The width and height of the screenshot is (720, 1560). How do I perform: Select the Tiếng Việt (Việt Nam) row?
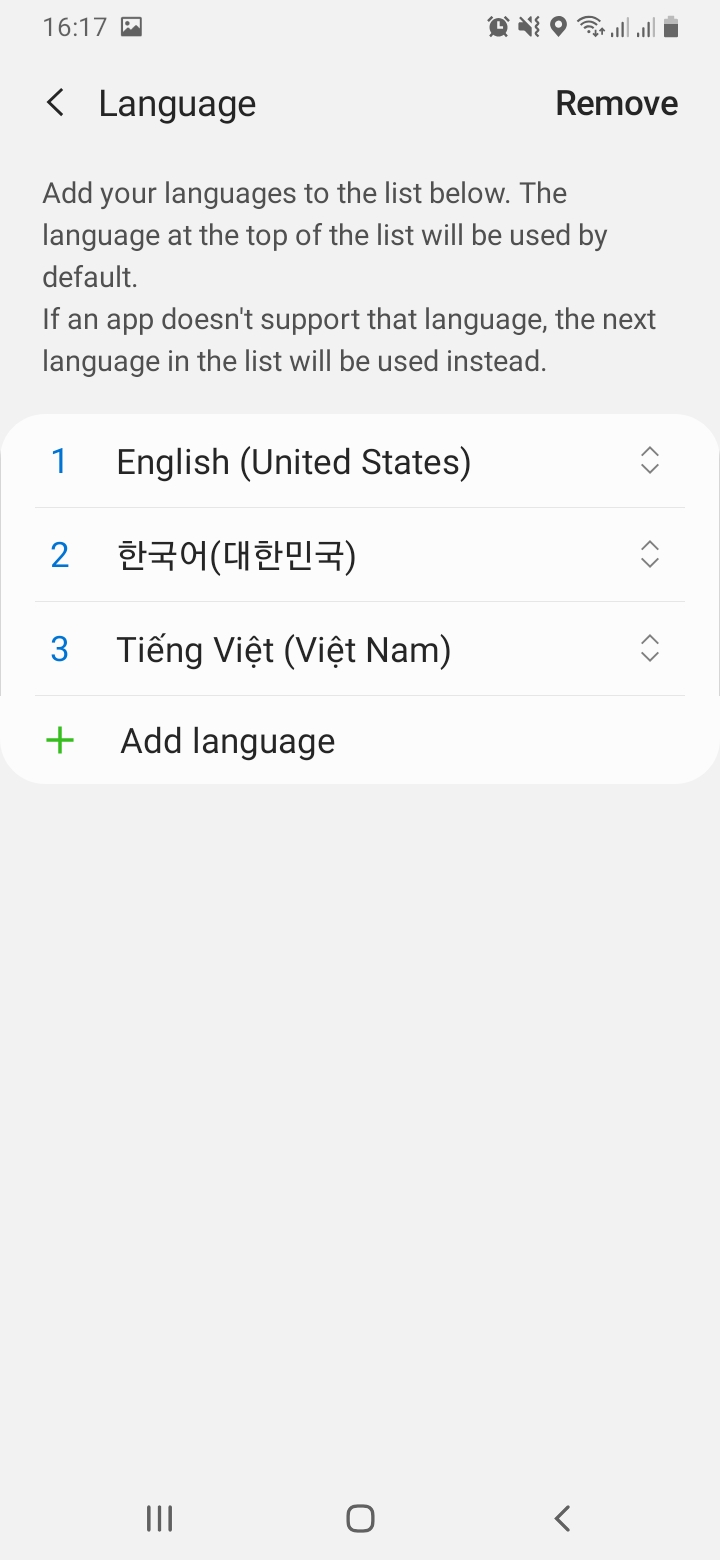(360, 649)
